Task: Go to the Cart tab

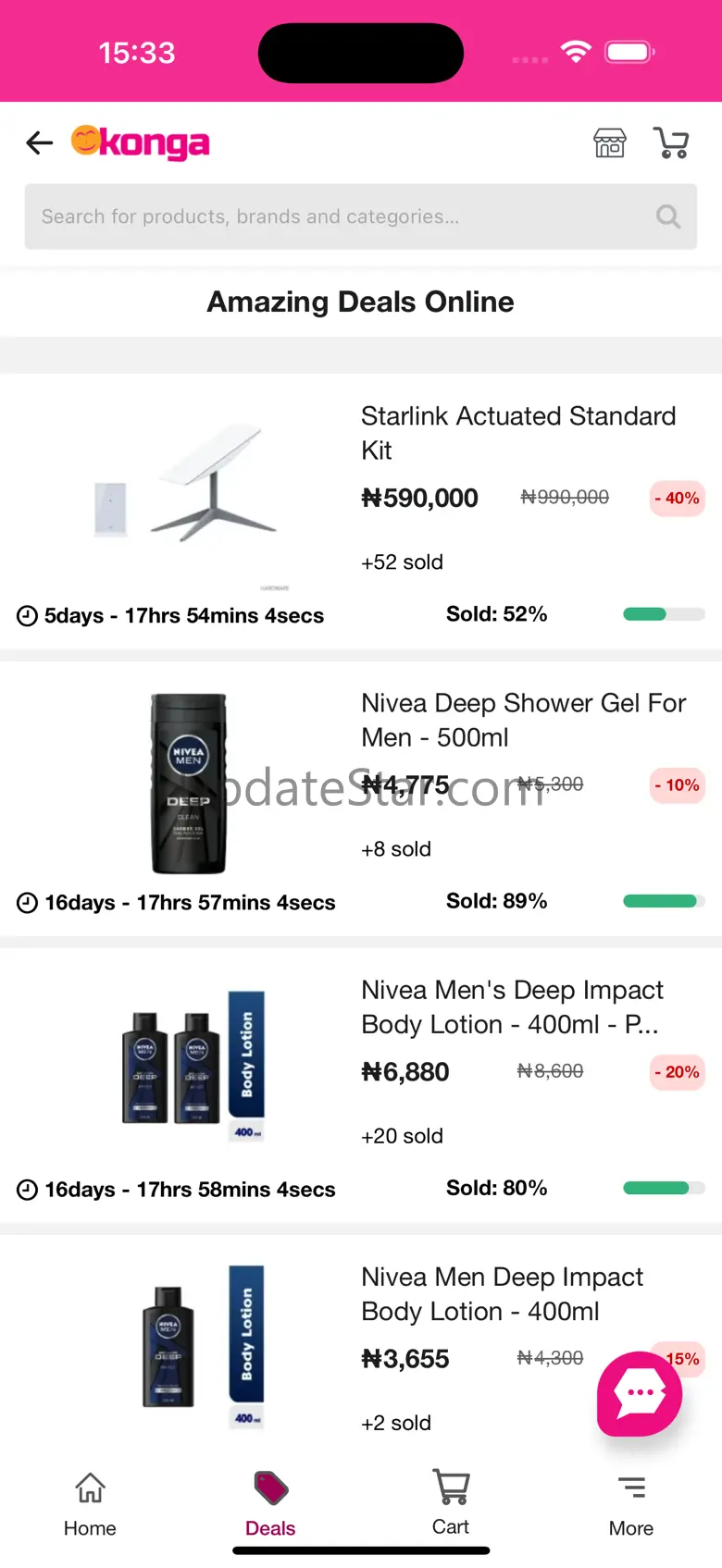Action: point(451,1503)
